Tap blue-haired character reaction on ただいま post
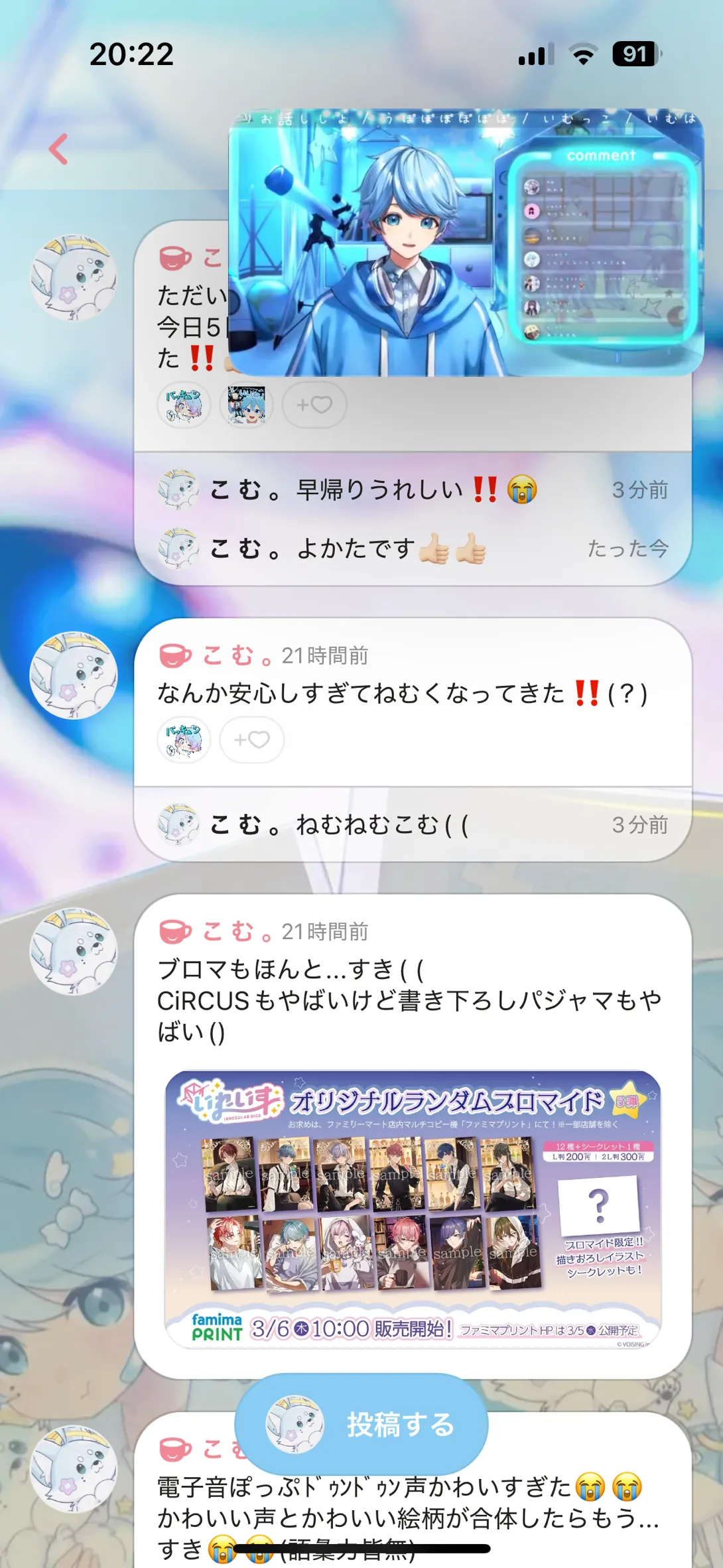This screenshot has width=723, height=1568. [x=246, y=405]
